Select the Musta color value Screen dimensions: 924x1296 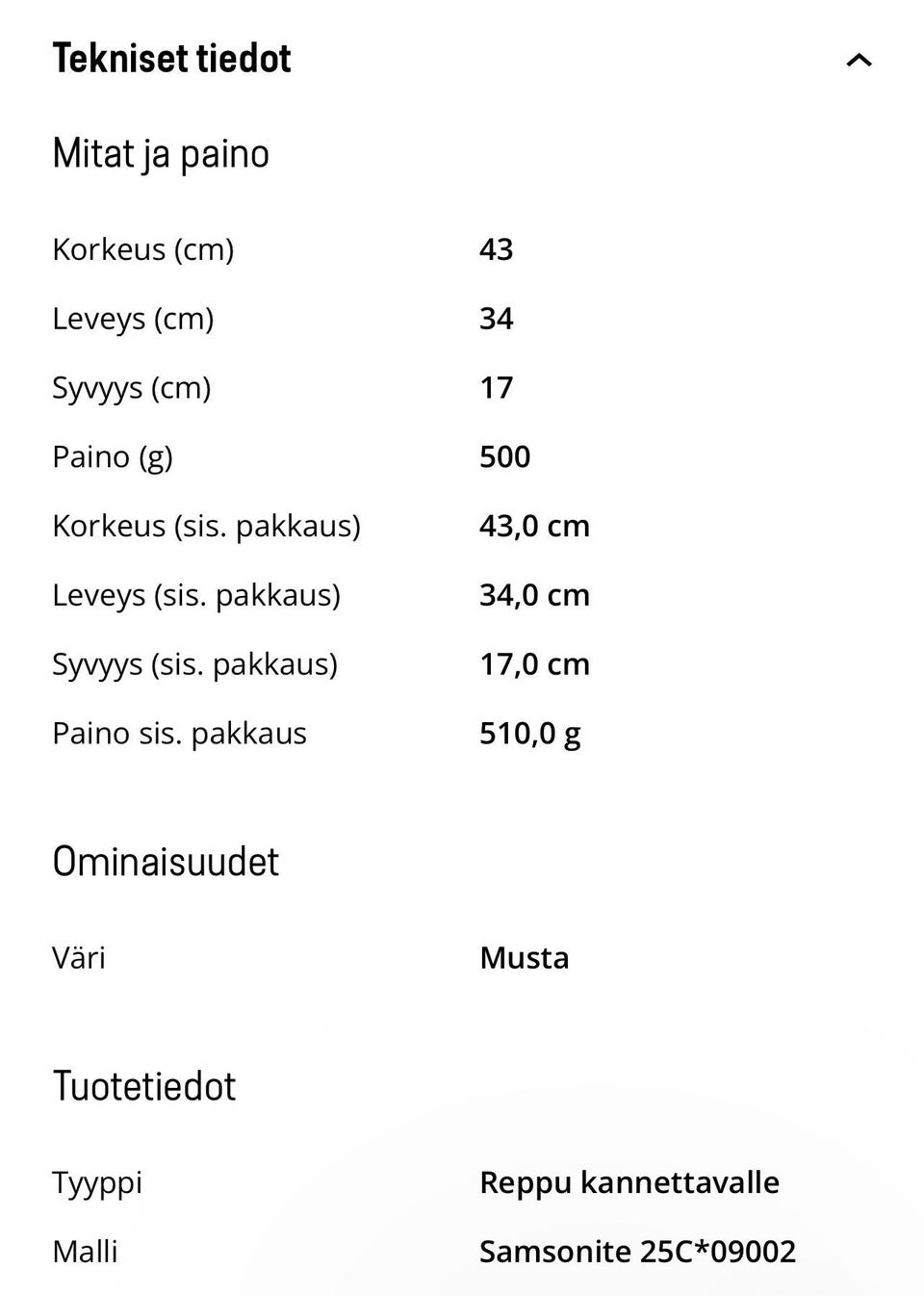[x=525, y=958]
